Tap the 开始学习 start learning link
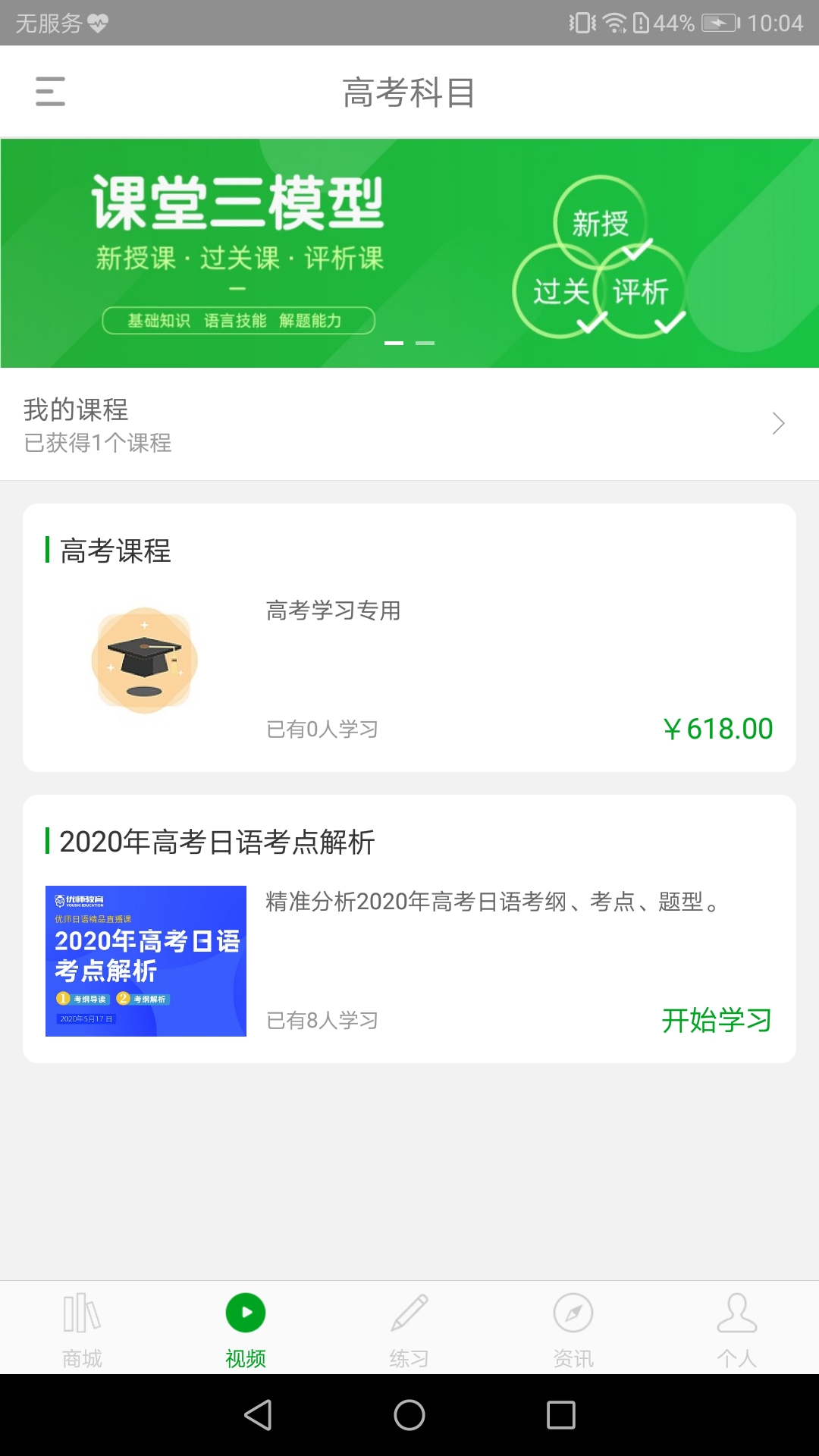 (x=717, y=1021)
